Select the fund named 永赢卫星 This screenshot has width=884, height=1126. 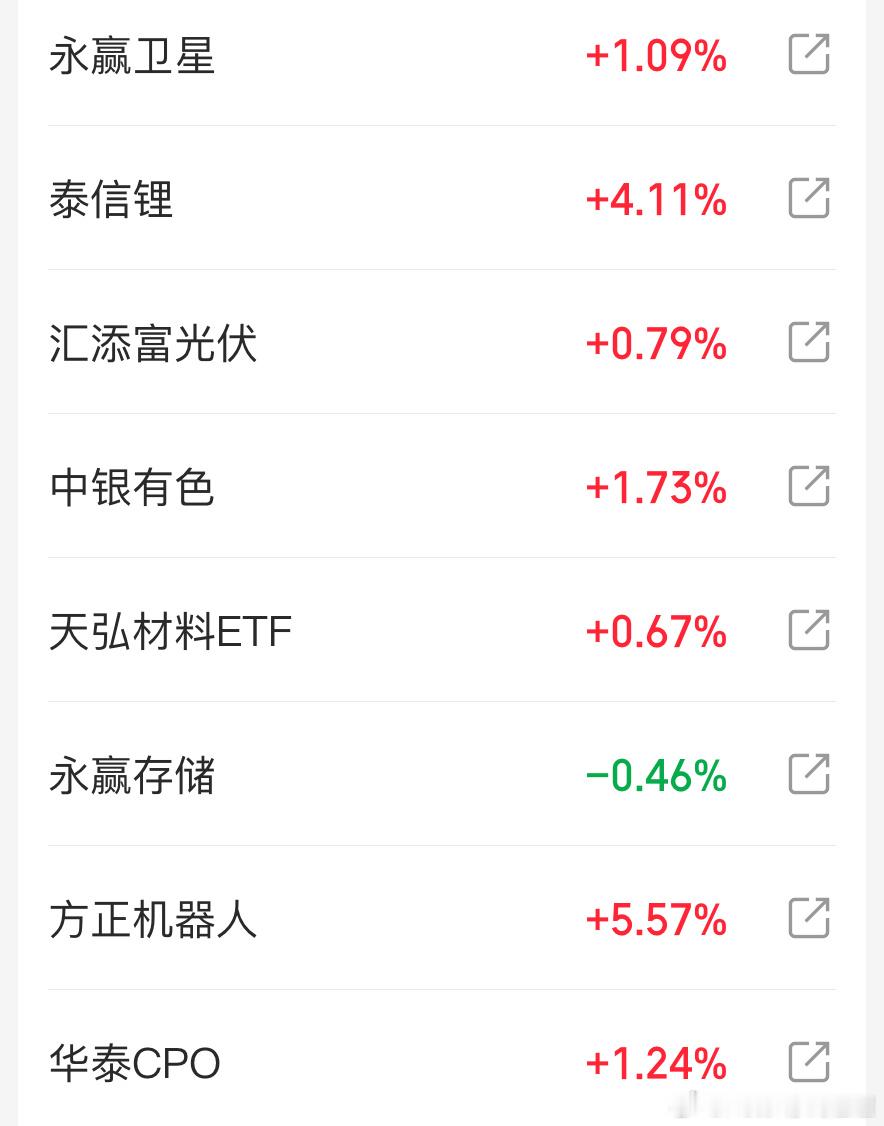[x=134, y=56]
